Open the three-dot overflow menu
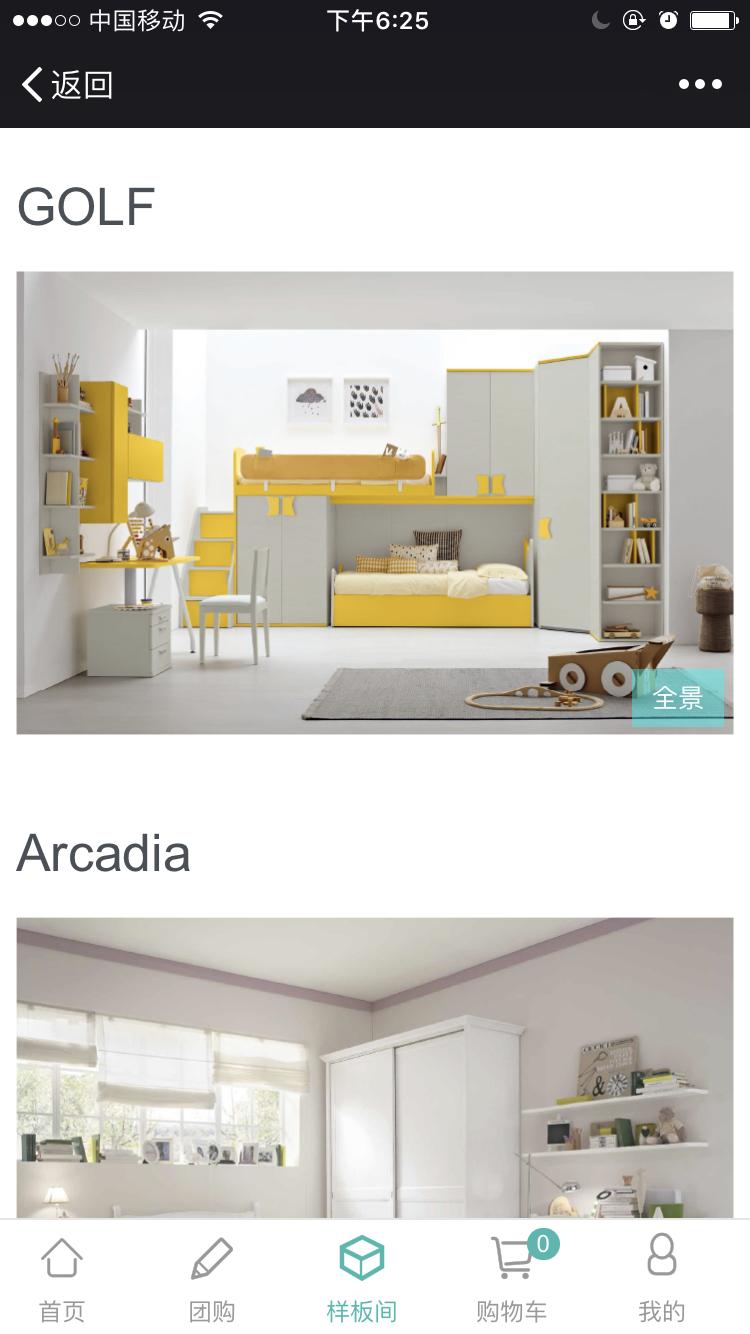Image resolution: width=750 pixels, height=1334 pixels. pos(700,85)
